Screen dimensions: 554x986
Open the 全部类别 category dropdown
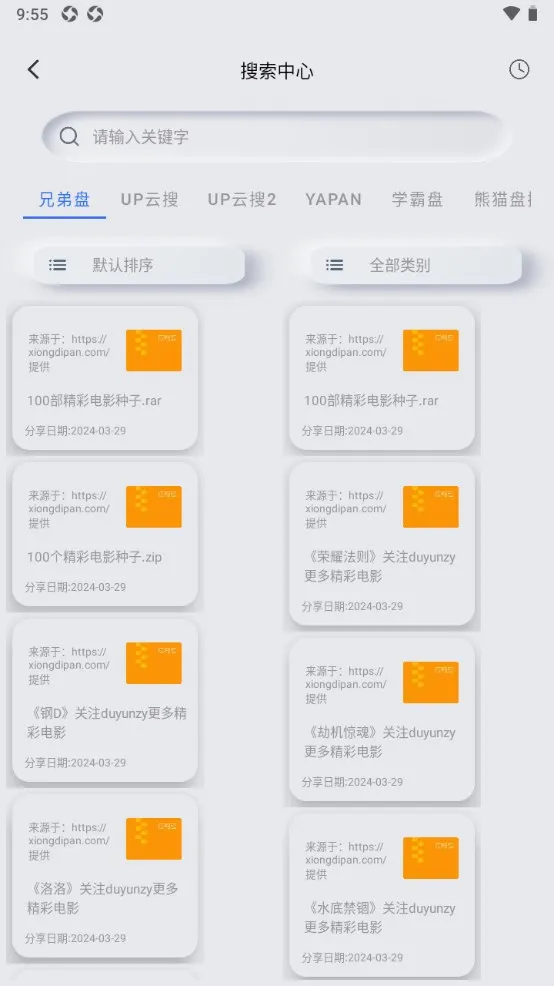coord(416,265)
